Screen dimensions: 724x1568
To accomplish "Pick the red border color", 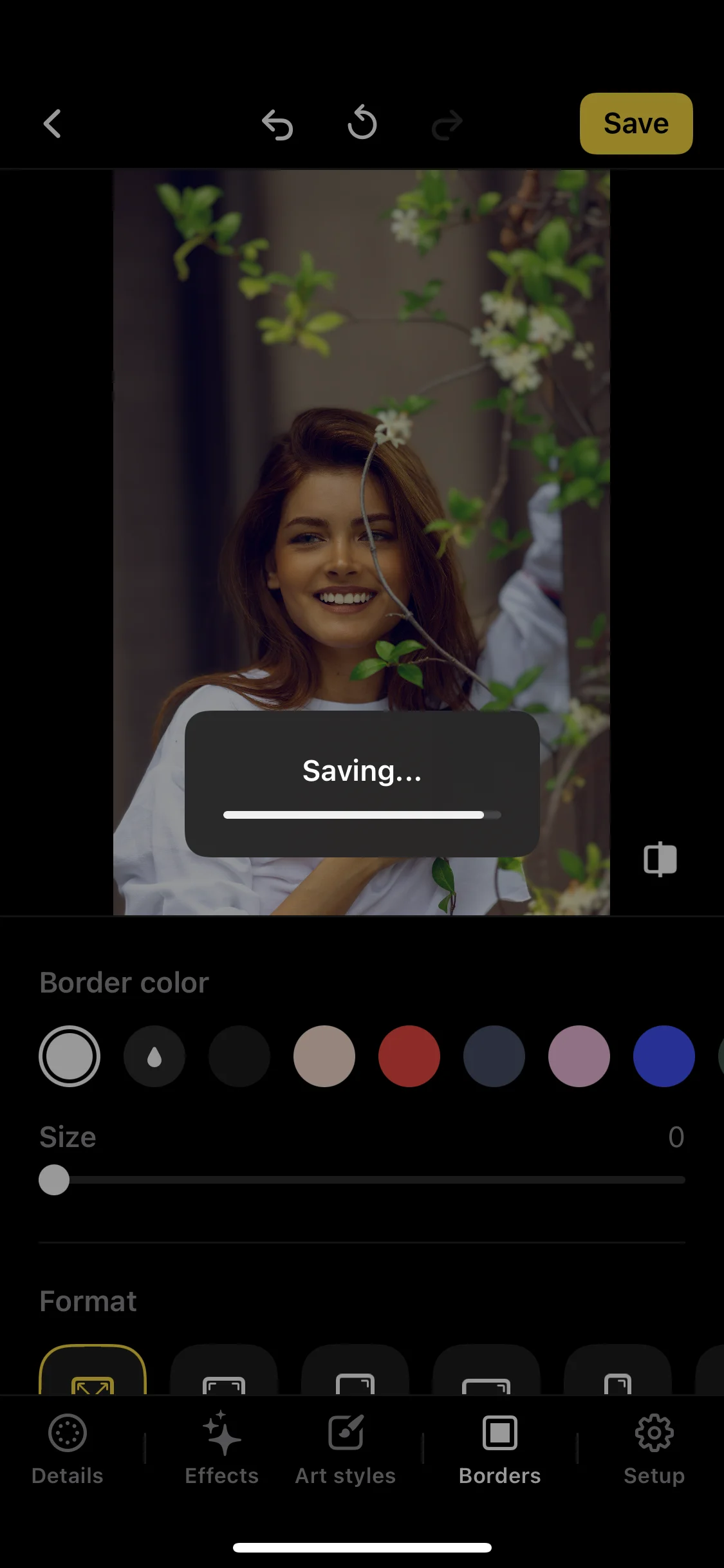I will point(409,1056).
